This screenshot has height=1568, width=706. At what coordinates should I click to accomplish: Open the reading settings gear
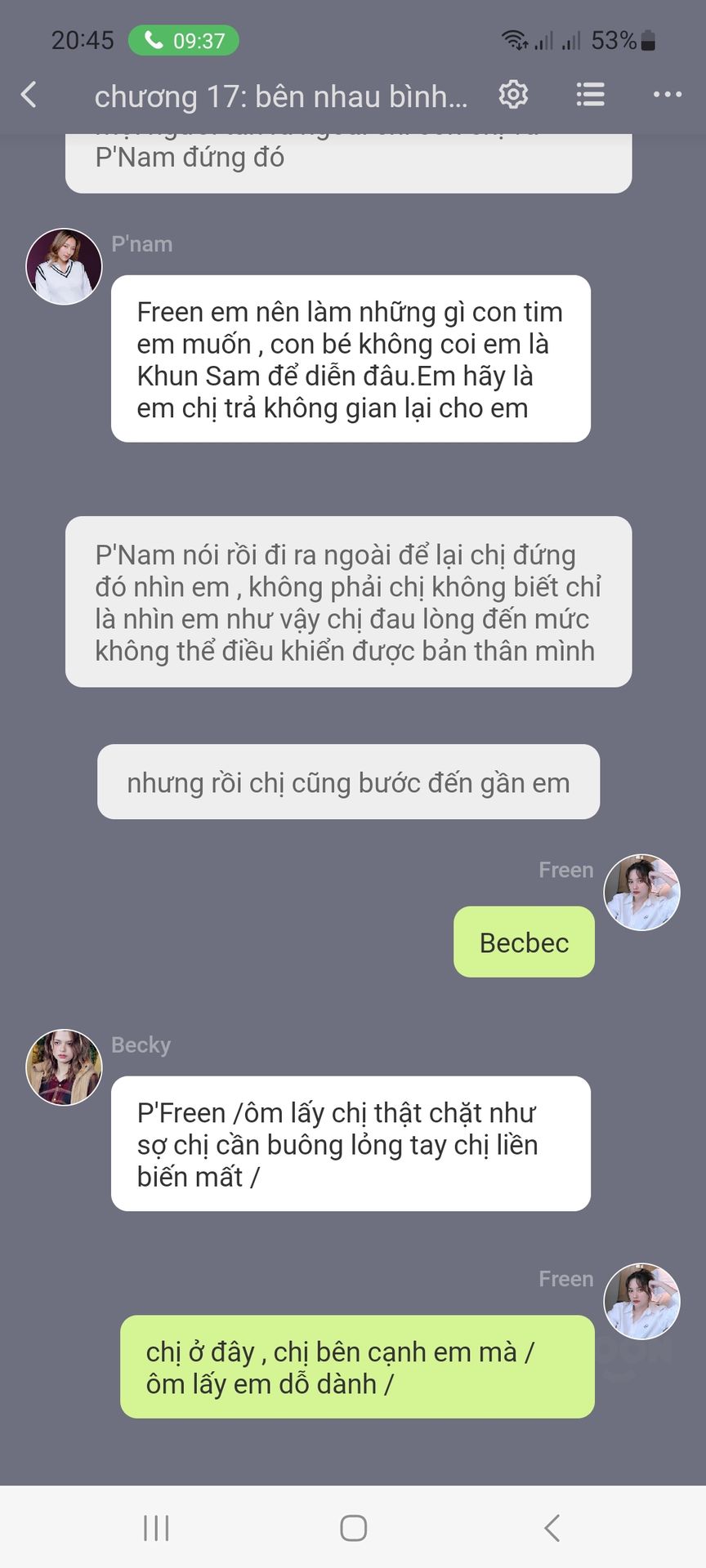(x=513, y=96)
